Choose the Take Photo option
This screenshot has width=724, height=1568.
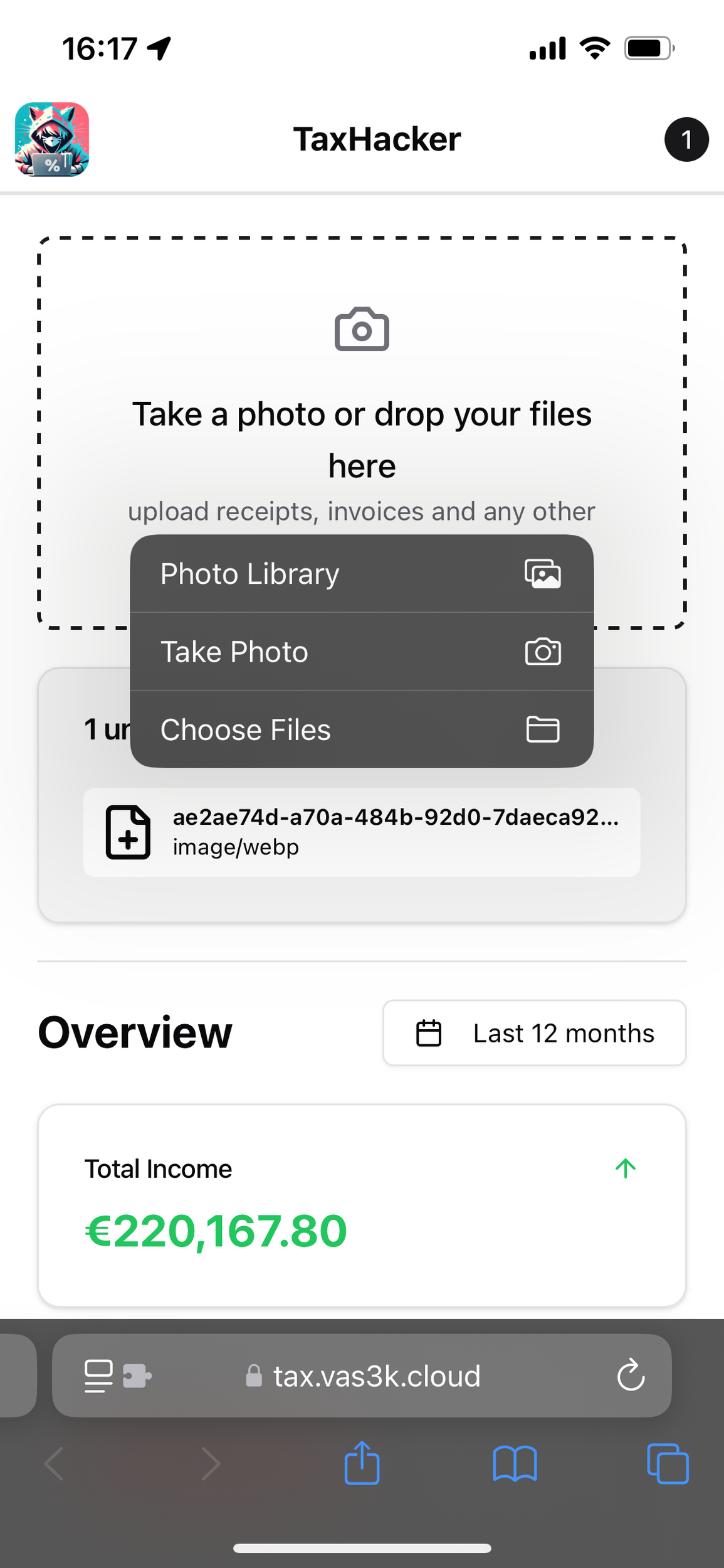(362, 652)
